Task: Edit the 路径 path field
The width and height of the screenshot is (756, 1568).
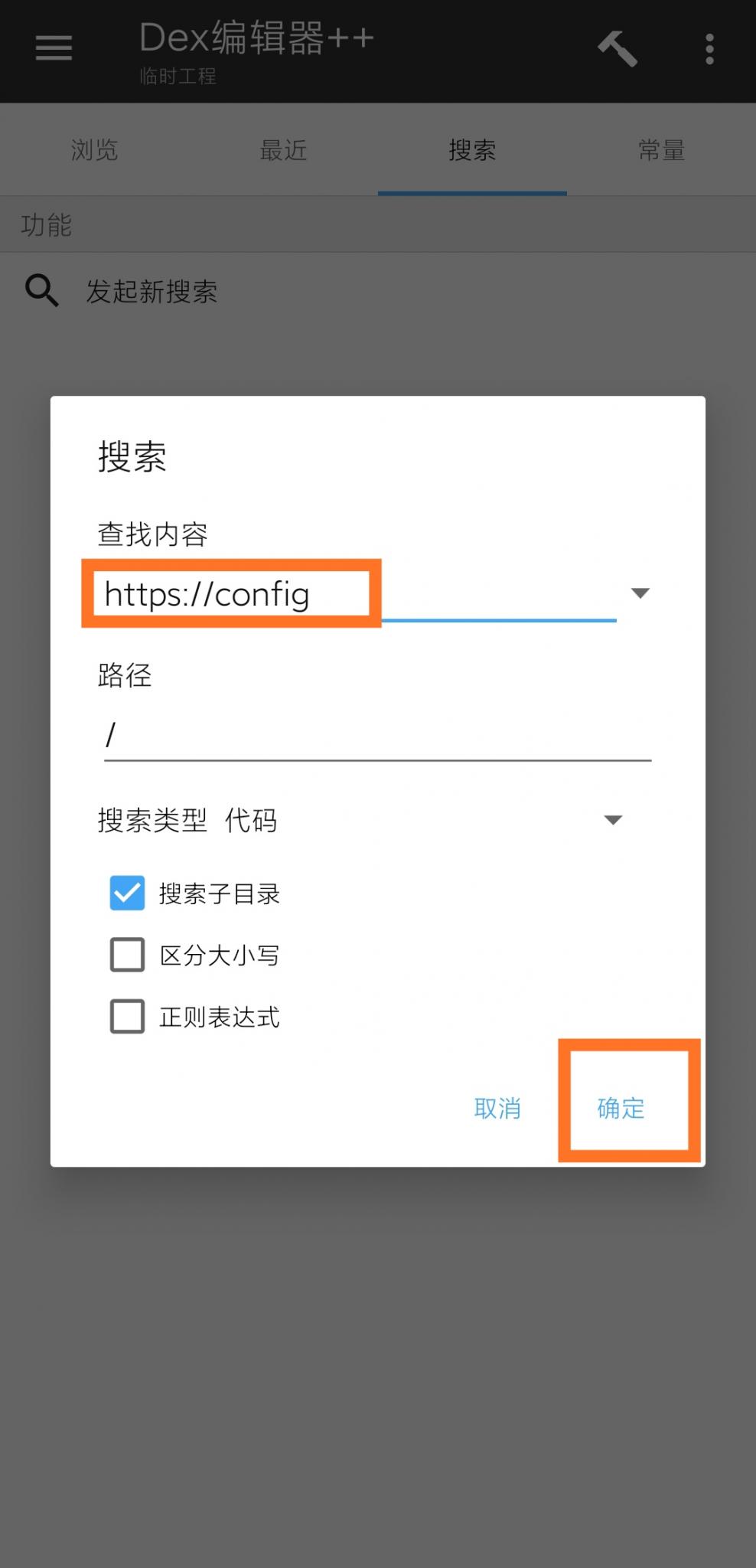Action: (377, 735)
